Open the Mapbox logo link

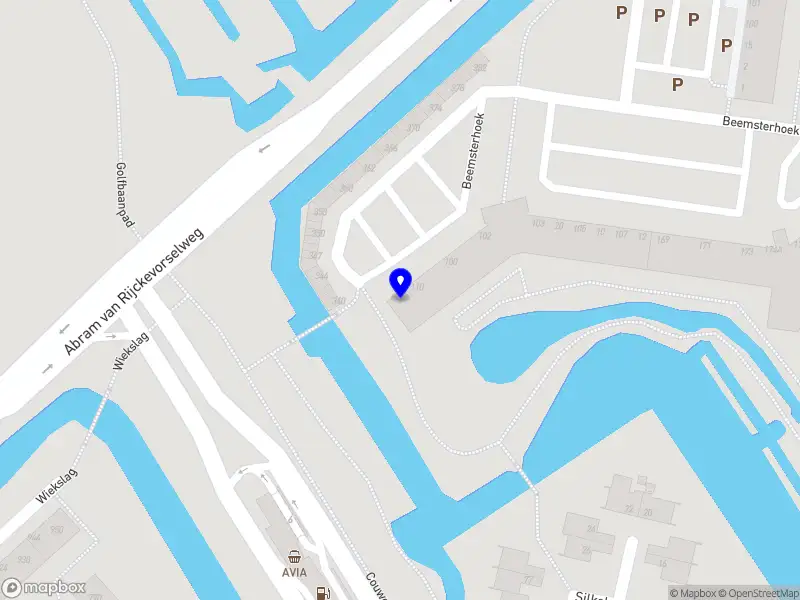42,588
